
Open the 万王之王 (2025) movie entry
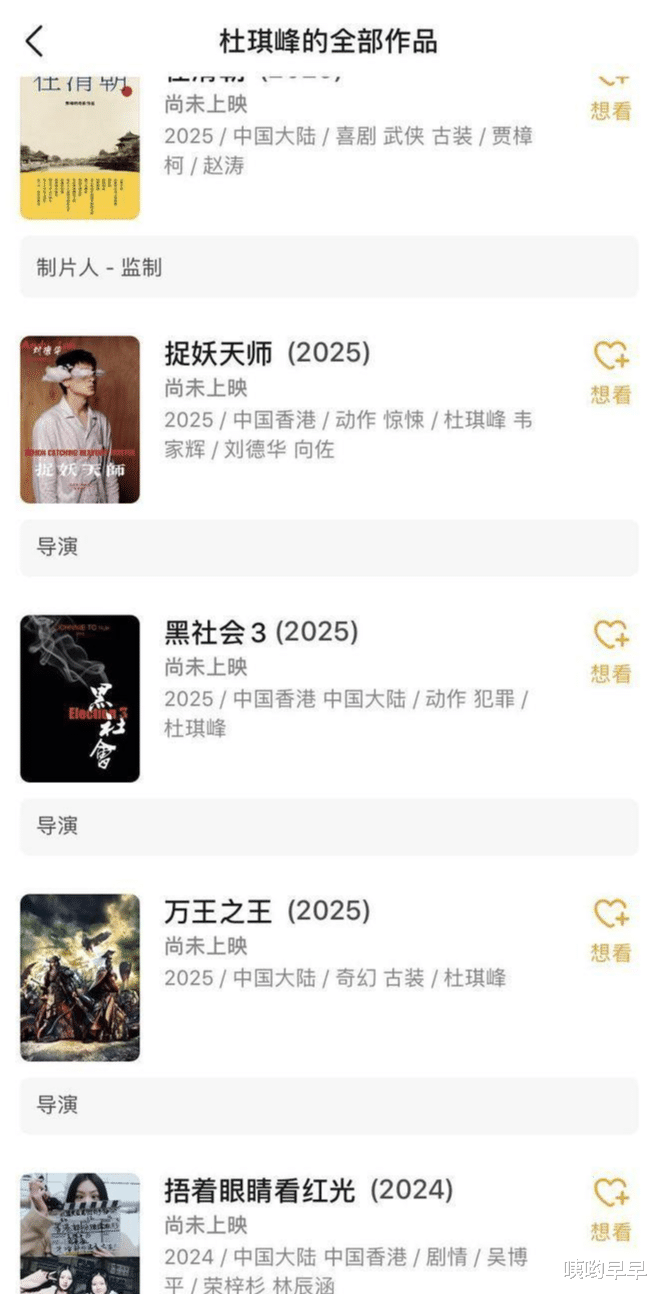point(267,911)
